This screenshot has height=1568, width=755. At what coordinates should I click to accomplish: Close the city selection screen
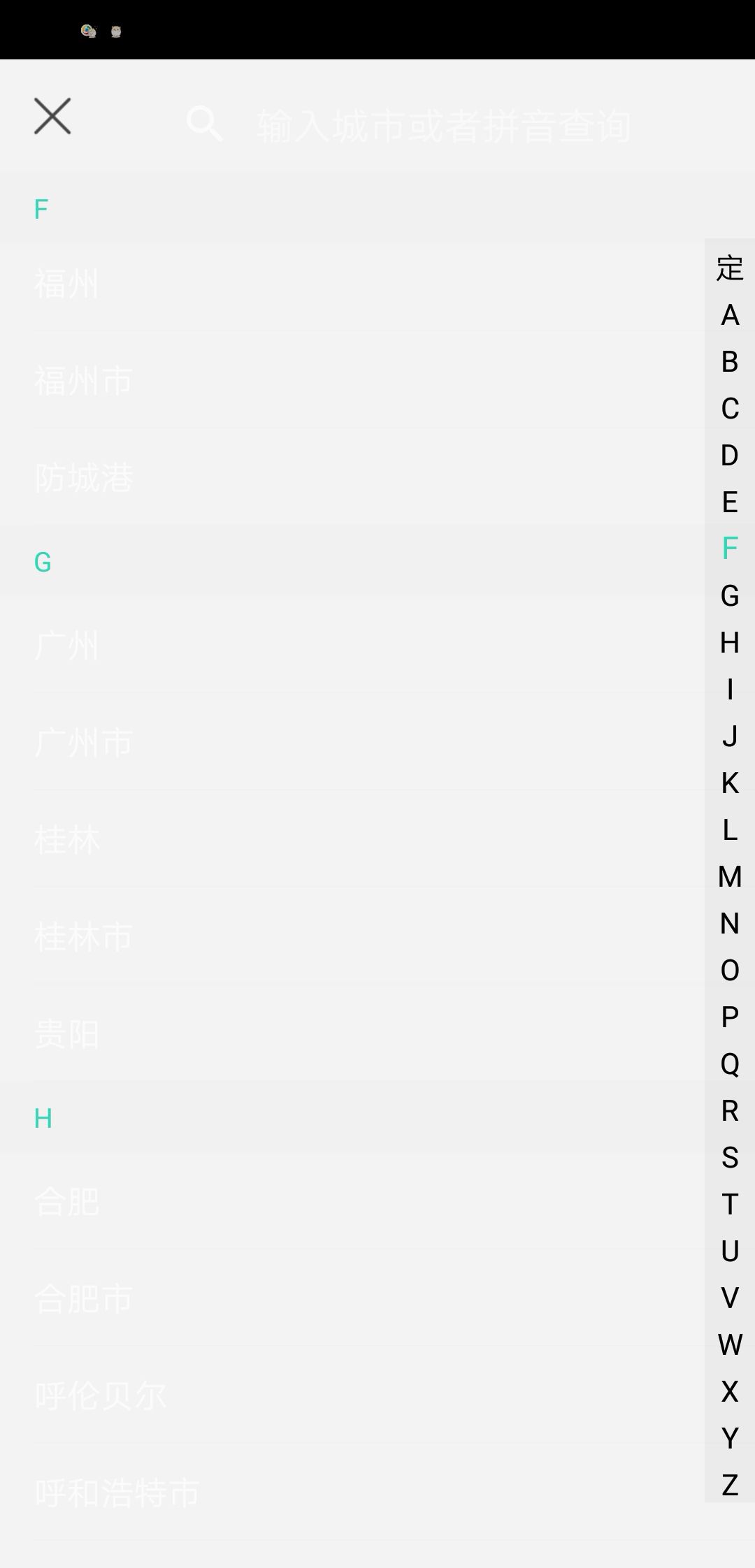pos(52,116)
